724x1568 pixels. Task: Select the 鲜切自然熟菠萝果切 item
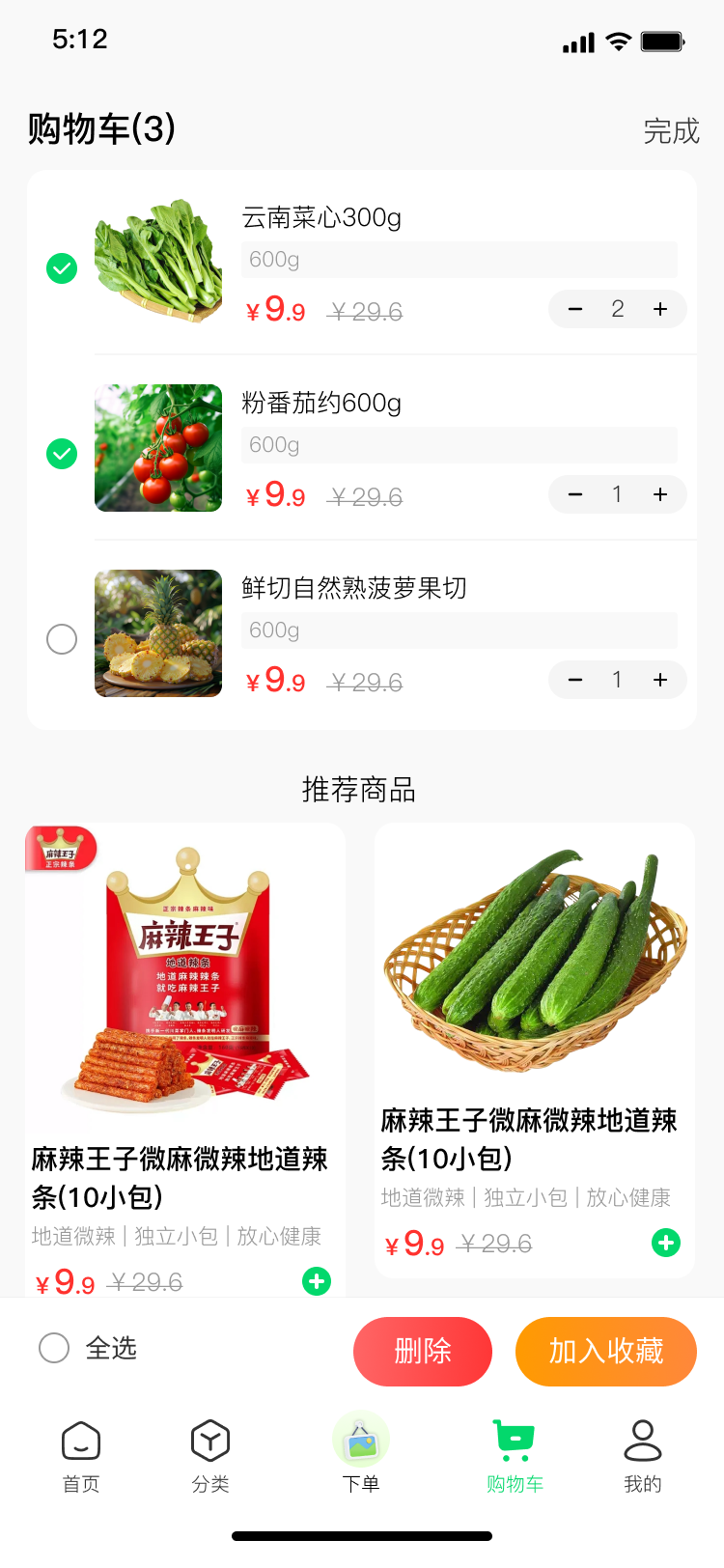(x=62, y=639)
